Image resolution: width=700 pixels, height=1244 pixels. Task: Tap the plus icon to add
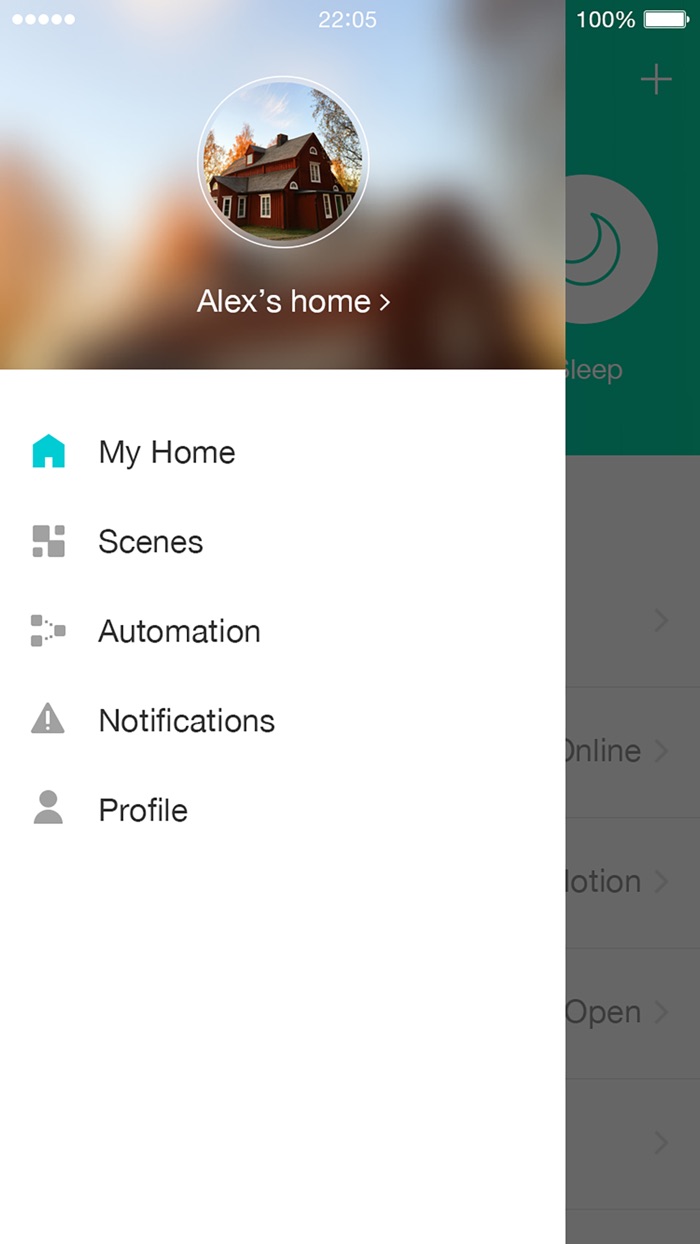pyautogui.click(x=656, y=80)
